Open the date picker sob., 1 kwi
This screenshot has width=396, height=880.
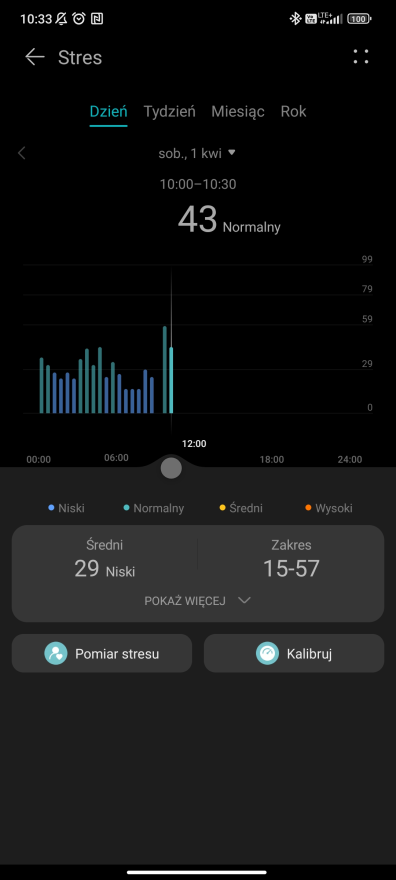point(197,153)
